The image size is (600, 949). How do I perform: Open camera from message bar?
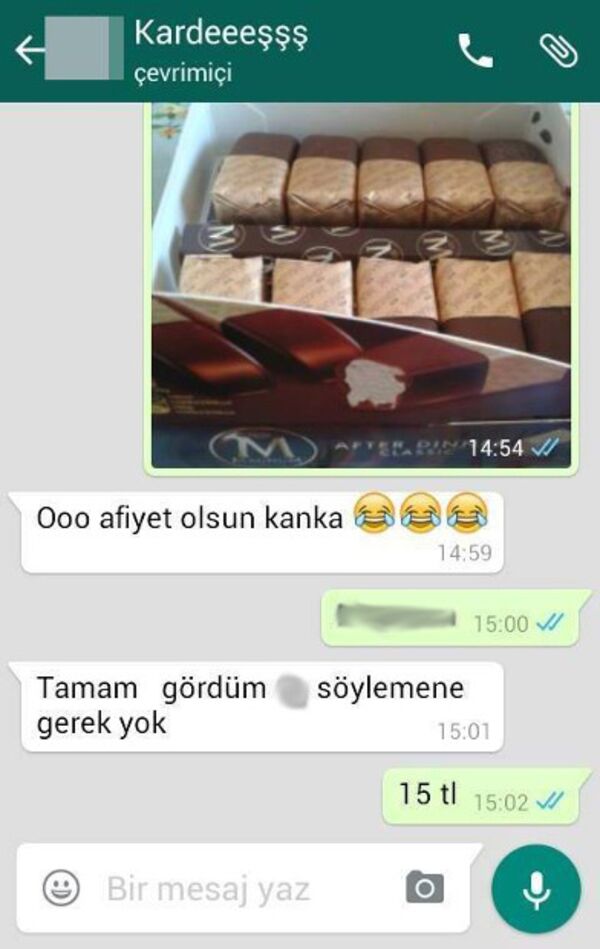[x=424, y=887]
